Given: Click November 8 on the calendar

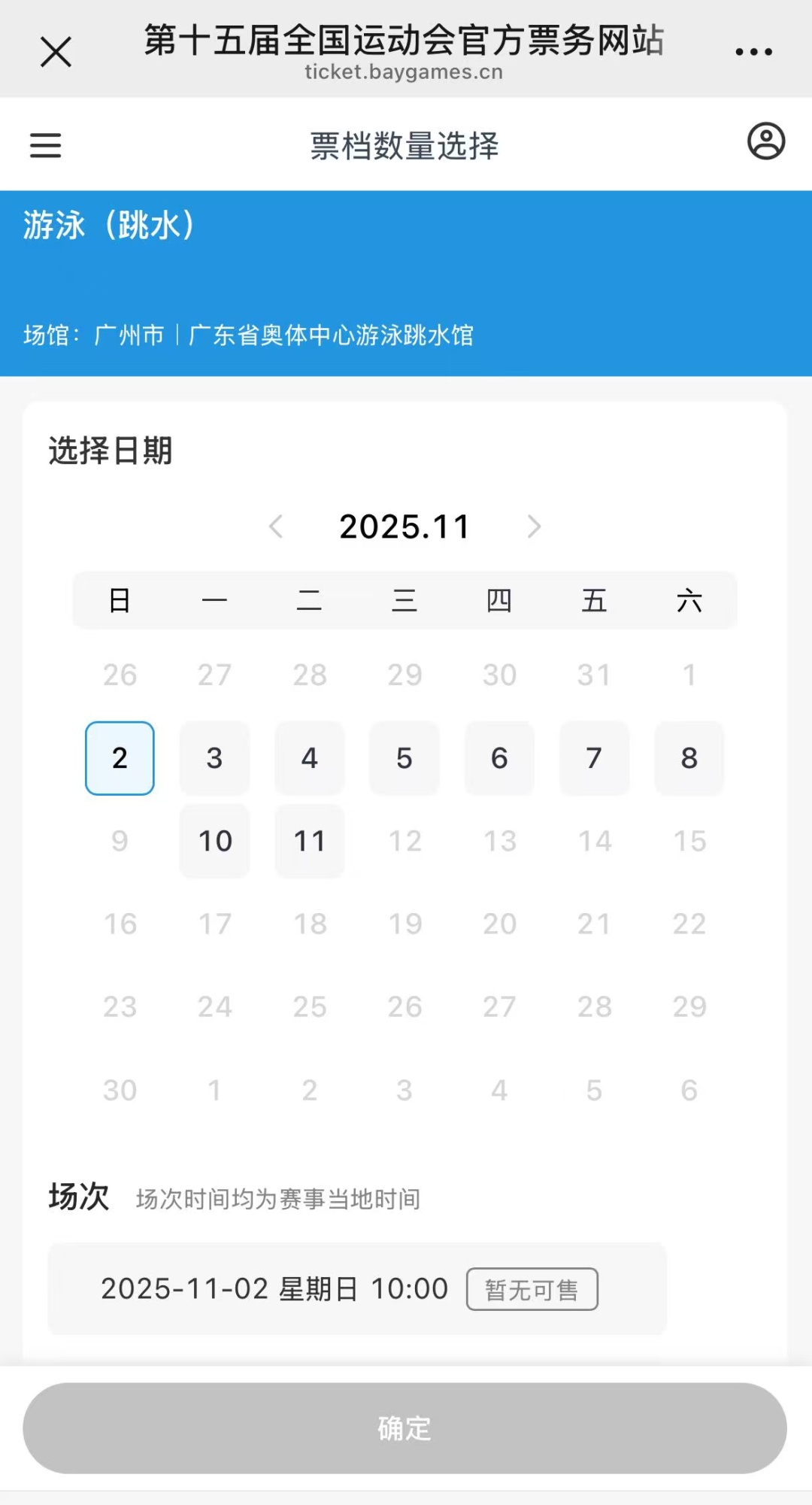Looking at the screenshot, I should coord(689,758).
